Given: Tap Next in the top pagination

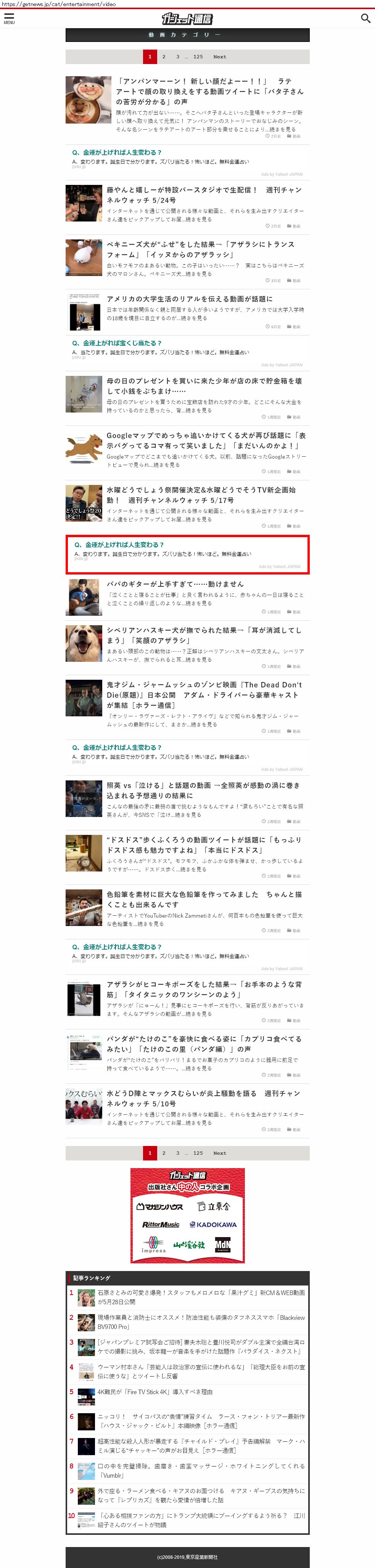Looking at the screenshot, I should 219,56.
